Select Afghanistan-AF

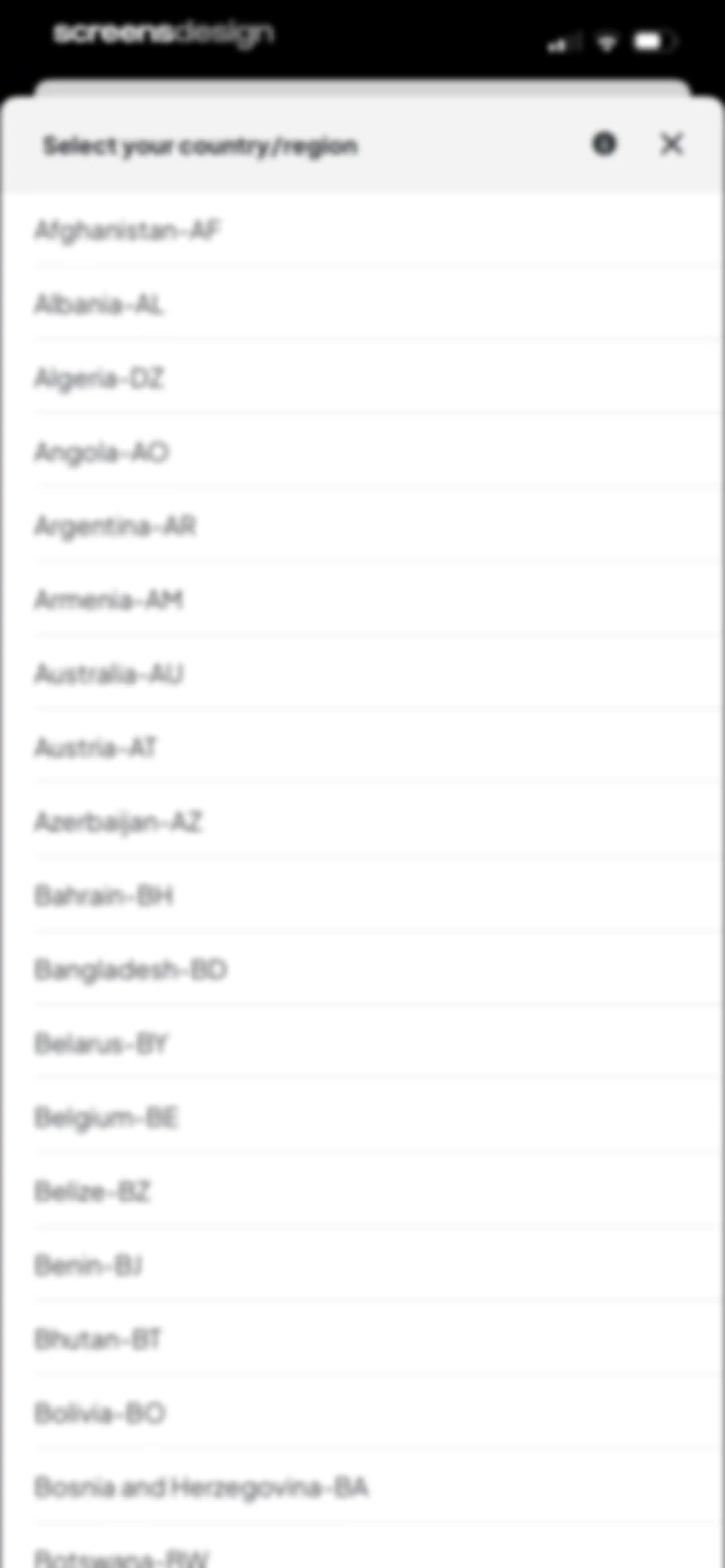pyautogui.click(x=362, y=230)
